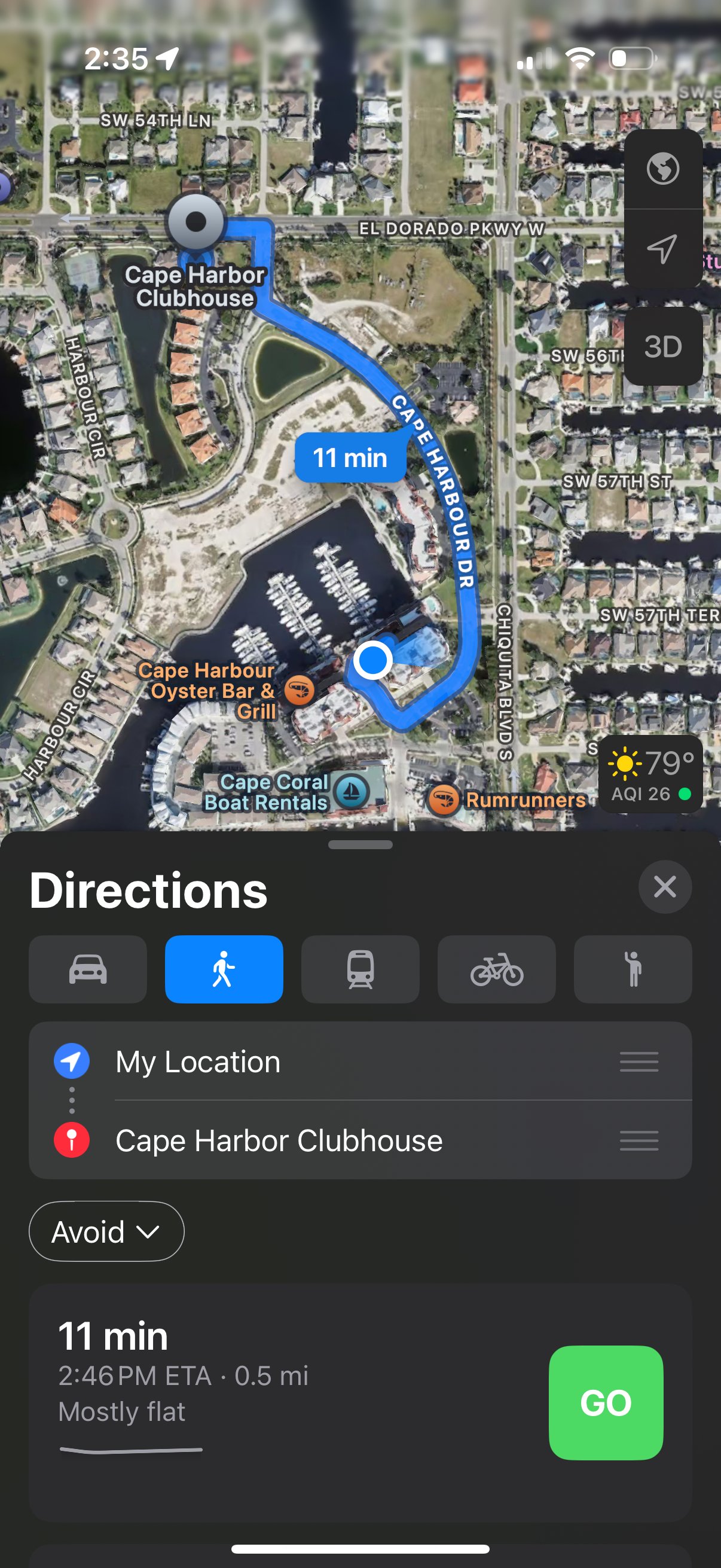Open Rumrunners place on the map
721x1568 pixels.
pos(444,800)
